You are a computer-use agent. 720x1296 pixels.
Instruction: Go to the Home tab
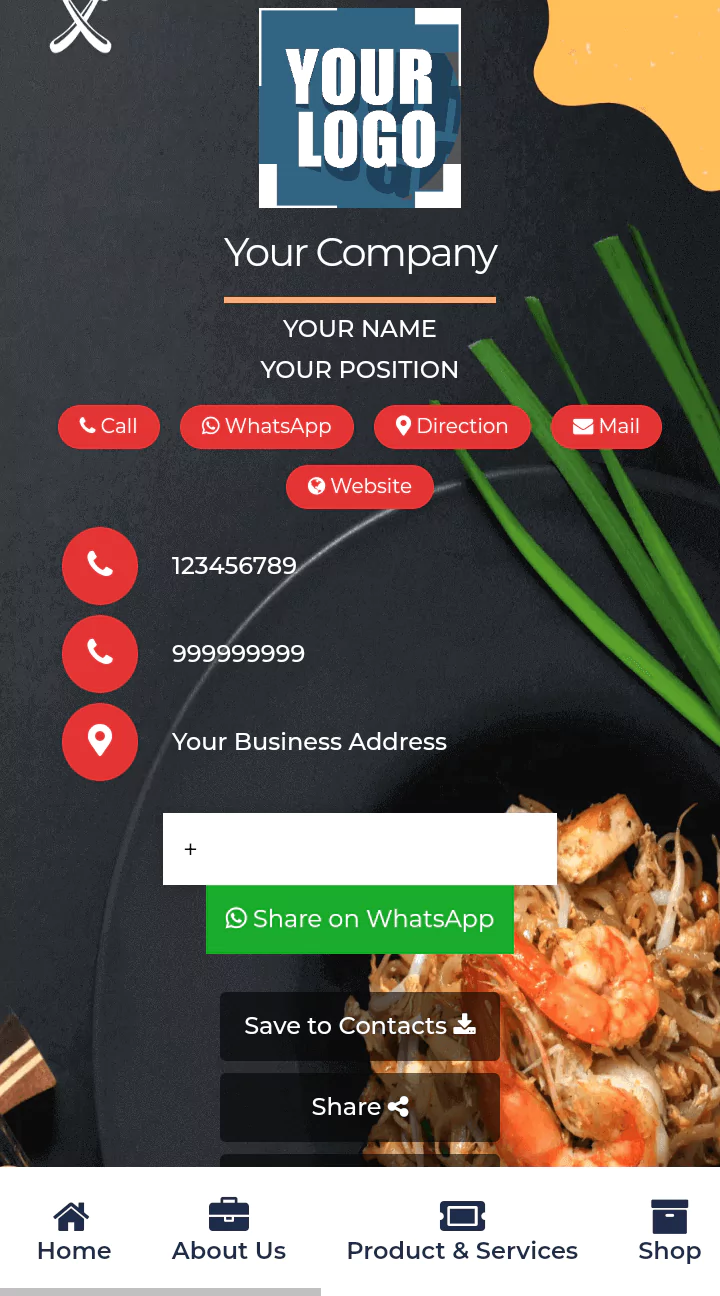tap(73, 1232)
